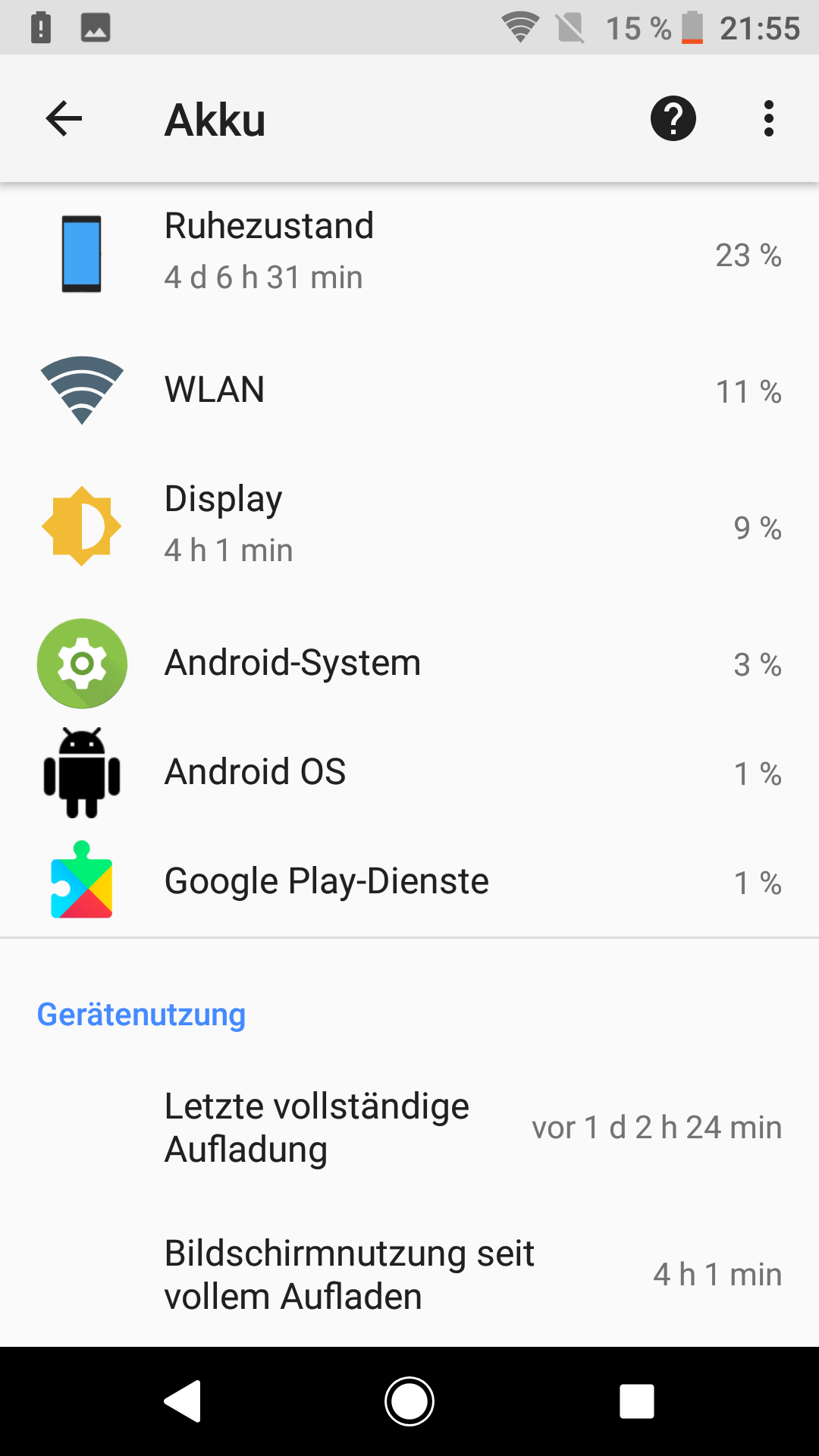Open recent apps from navigation bar
819x1456 pixels.
point(636,1401)
